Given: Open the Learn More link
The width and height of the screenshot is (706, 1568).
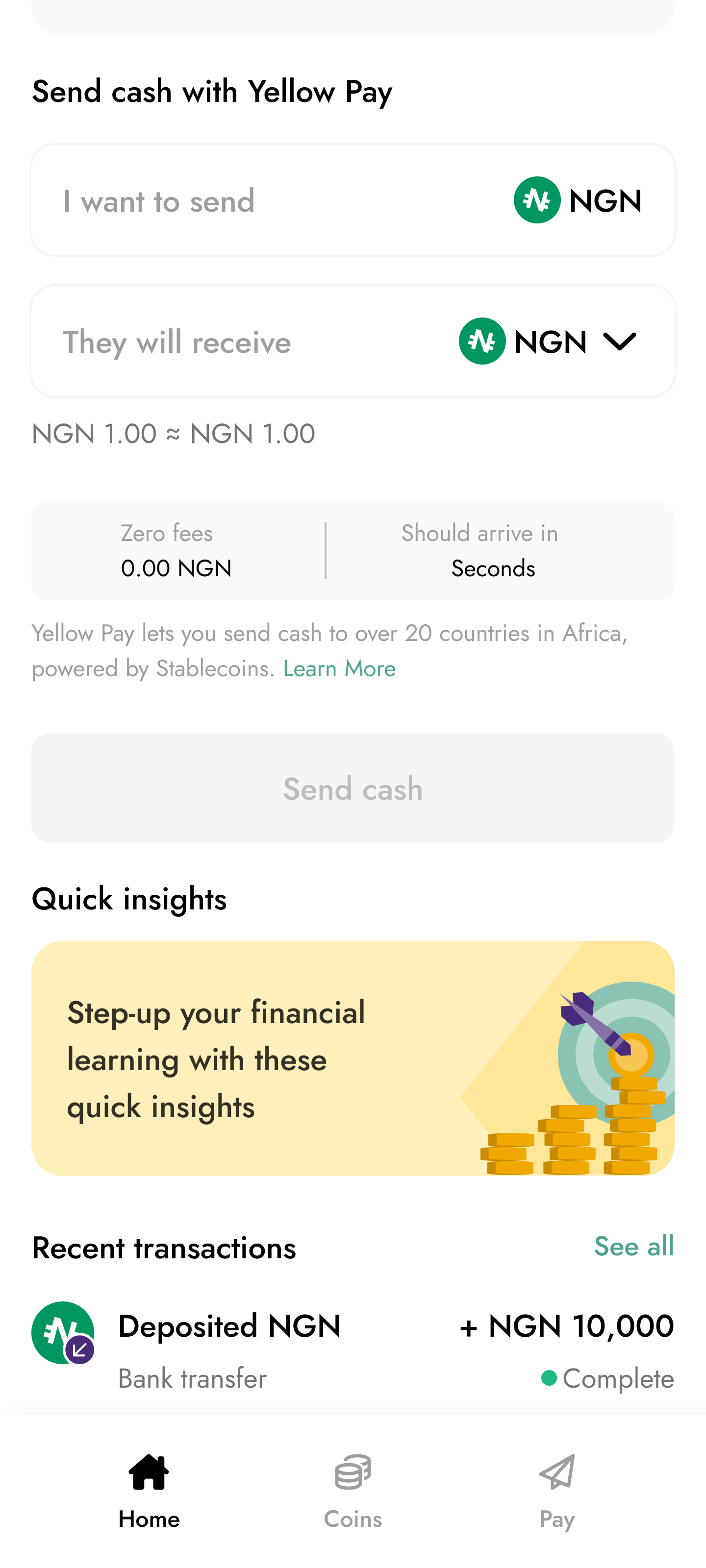Looking at the screenshot, I should click(x=339, y=669).
